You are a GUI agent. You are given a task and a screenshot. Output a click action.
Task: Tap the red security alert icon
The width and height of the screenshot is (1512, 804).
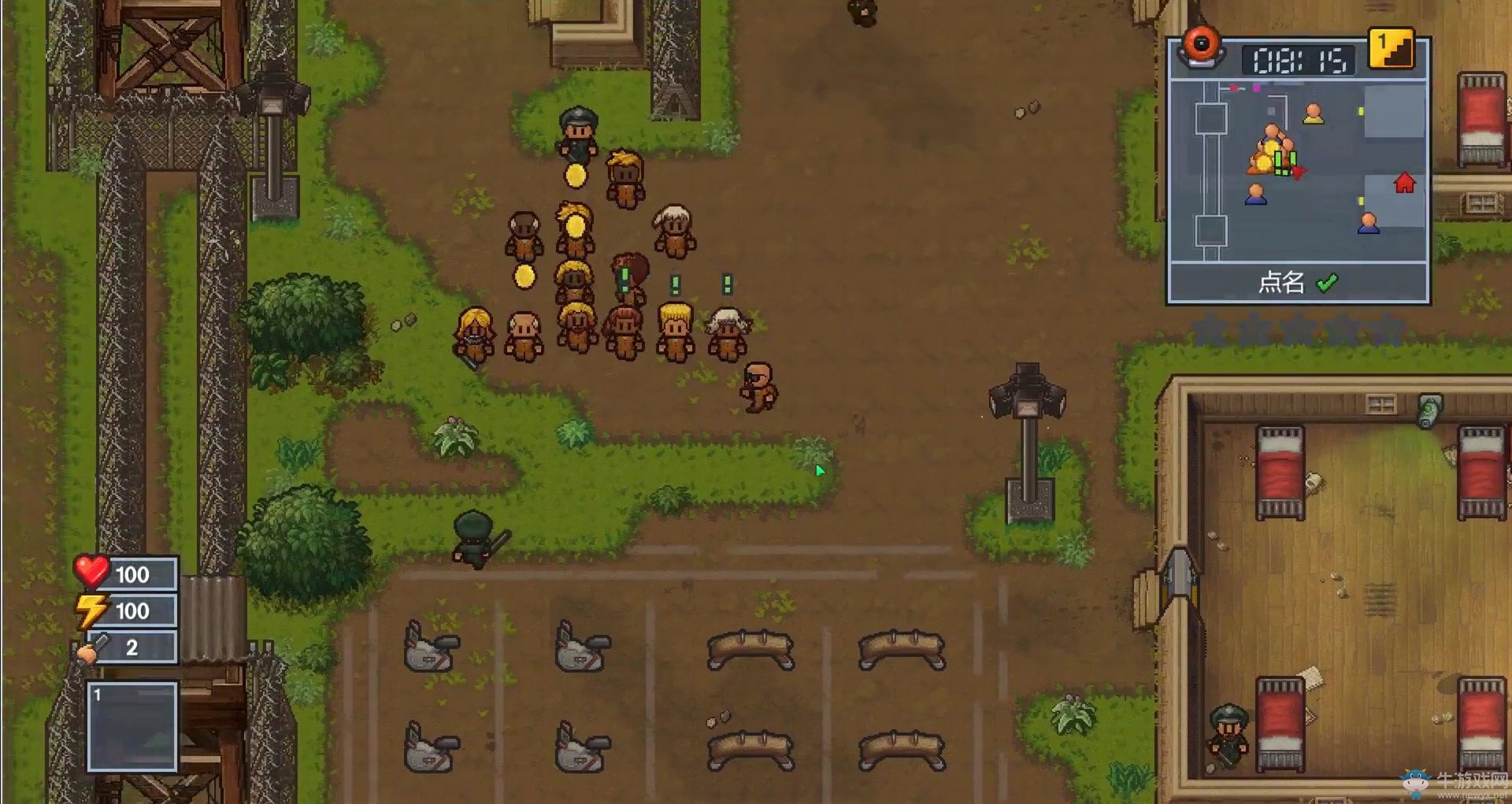tap(1200, 46)
